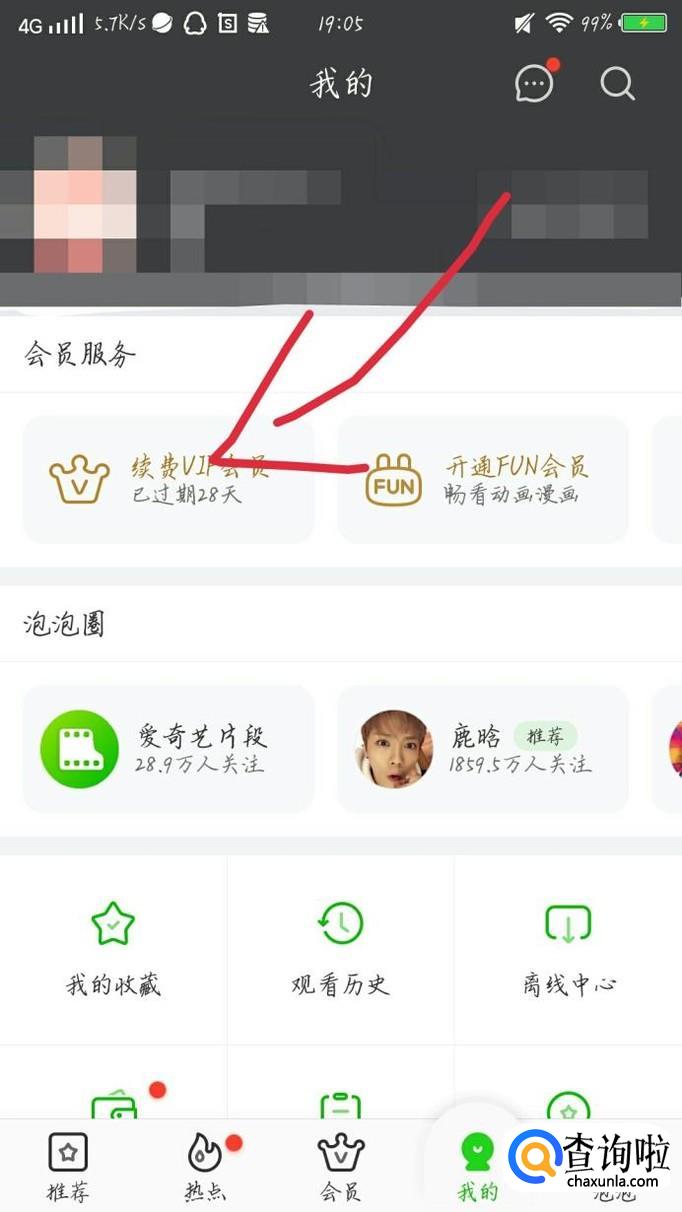Switch to the 推荐 tab

68,1166
